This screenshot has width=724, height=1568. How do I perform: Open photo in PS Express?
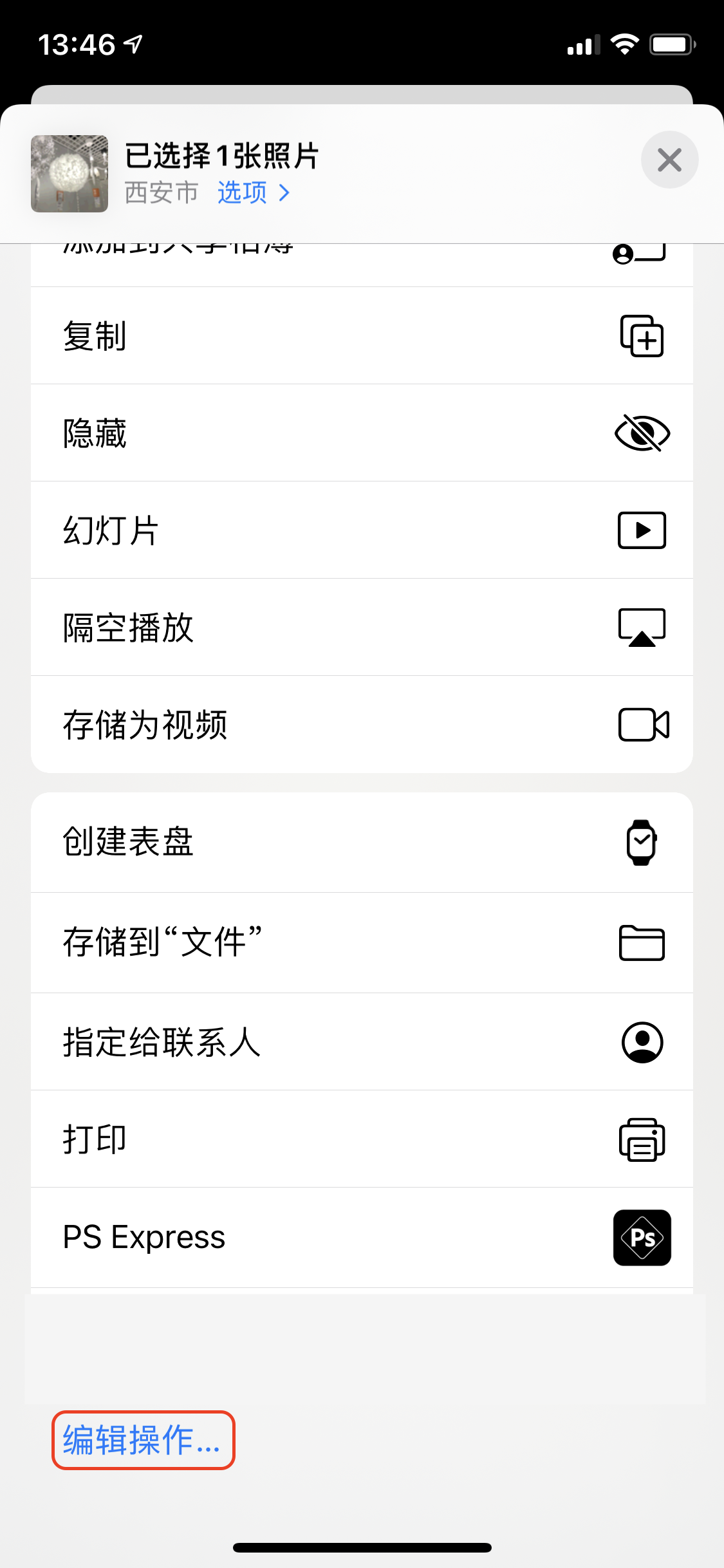(x=362, y=1237)
